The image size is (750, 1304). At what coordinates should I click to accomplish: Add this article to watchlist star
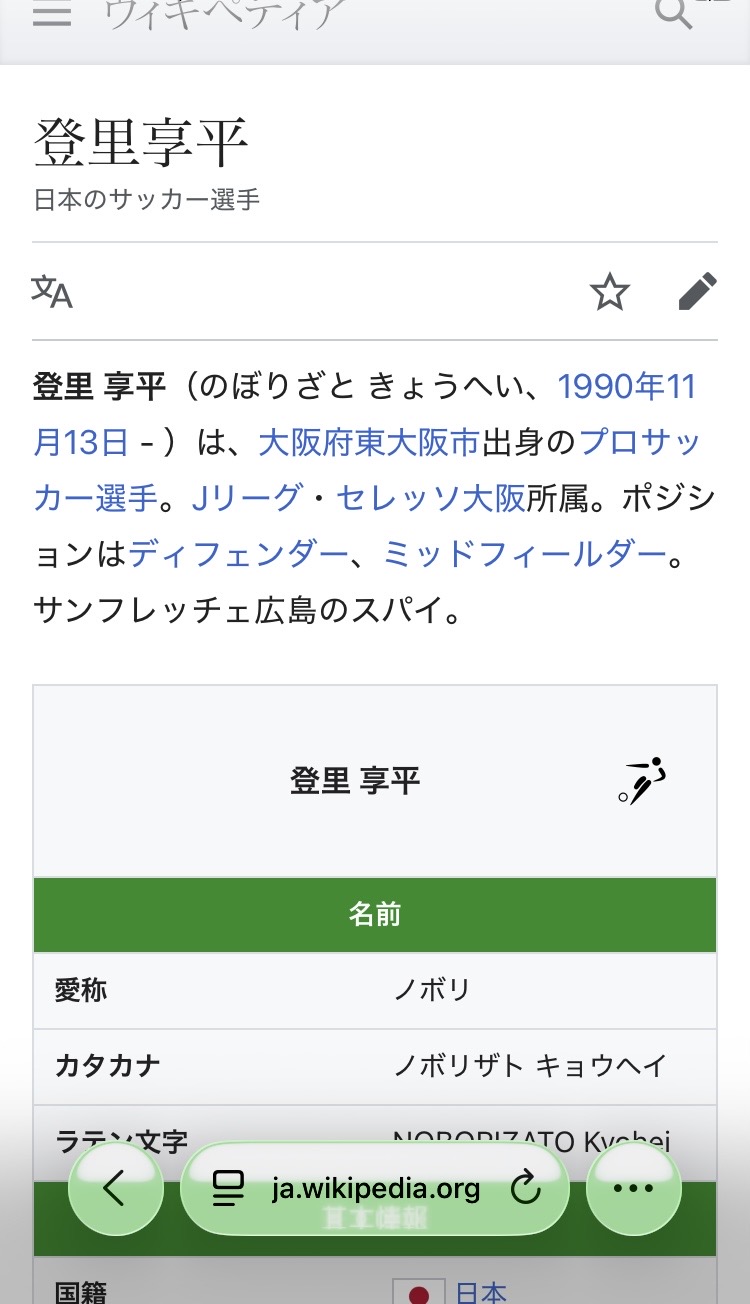click(x=609, y=292)
